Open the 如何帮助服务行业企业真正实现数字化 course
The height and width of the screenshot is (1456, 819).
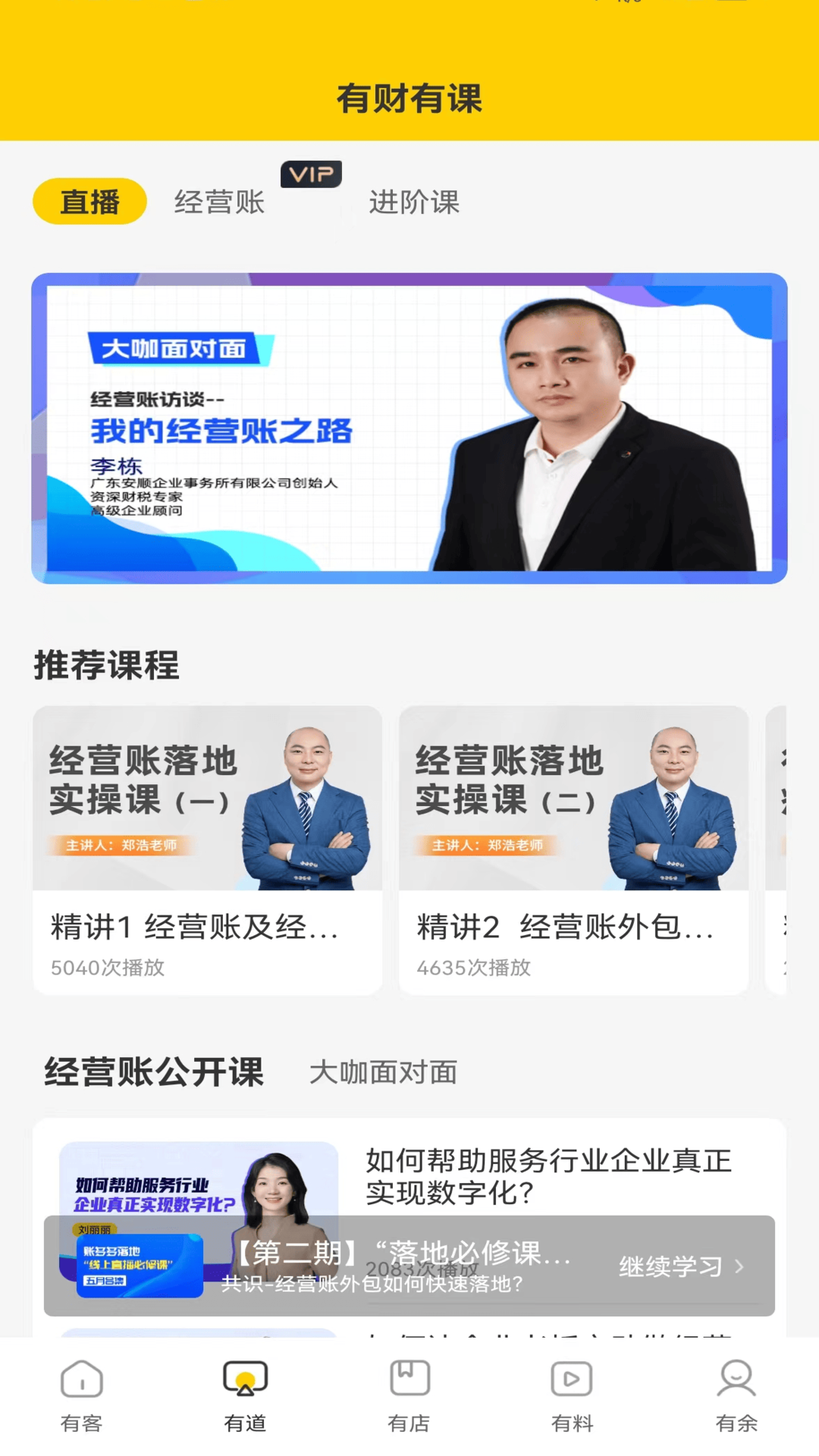pos(548,1175)
